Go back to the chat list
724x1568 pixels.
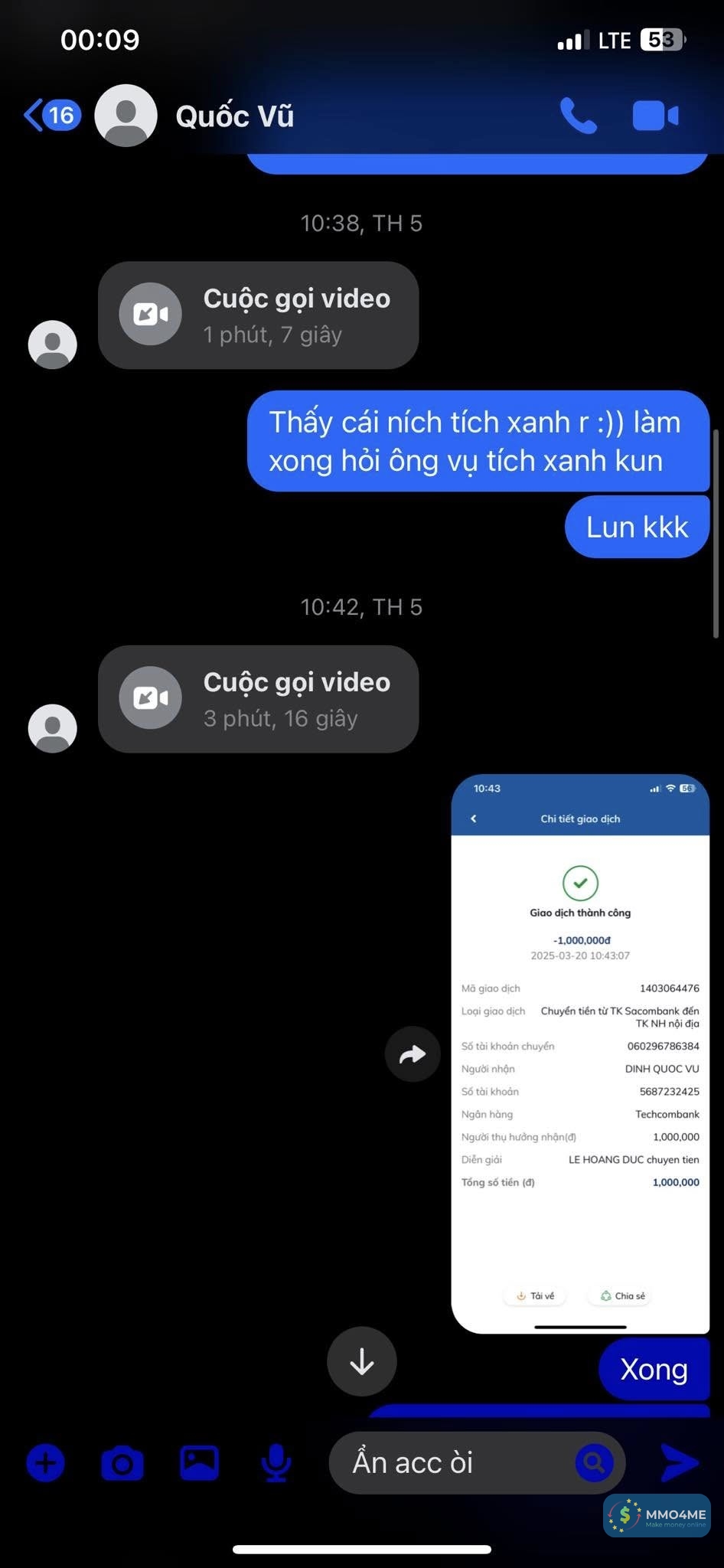point(50,116)
